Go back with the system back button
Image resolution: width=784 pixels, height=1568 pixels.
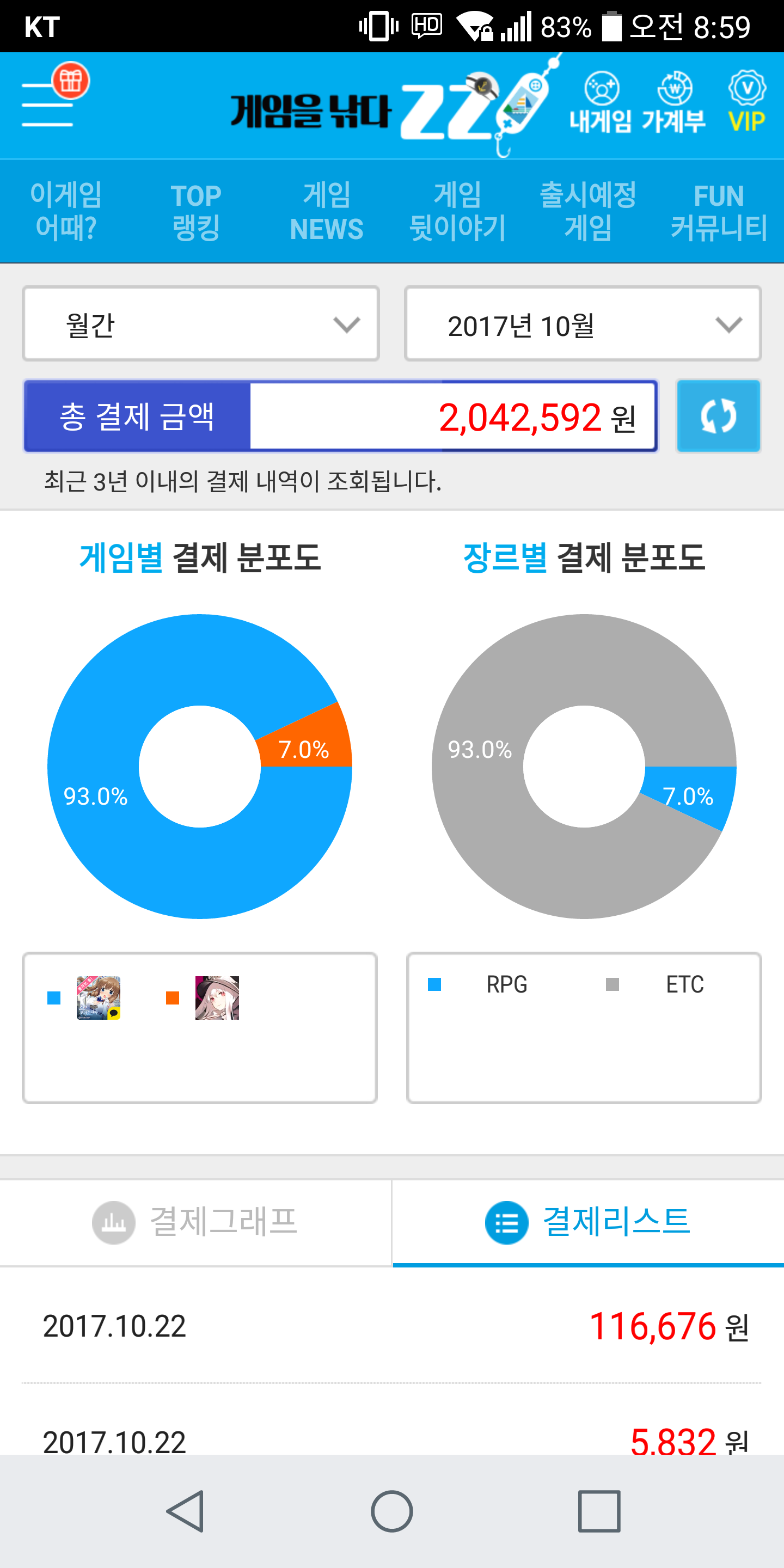tap(185, 1511)
